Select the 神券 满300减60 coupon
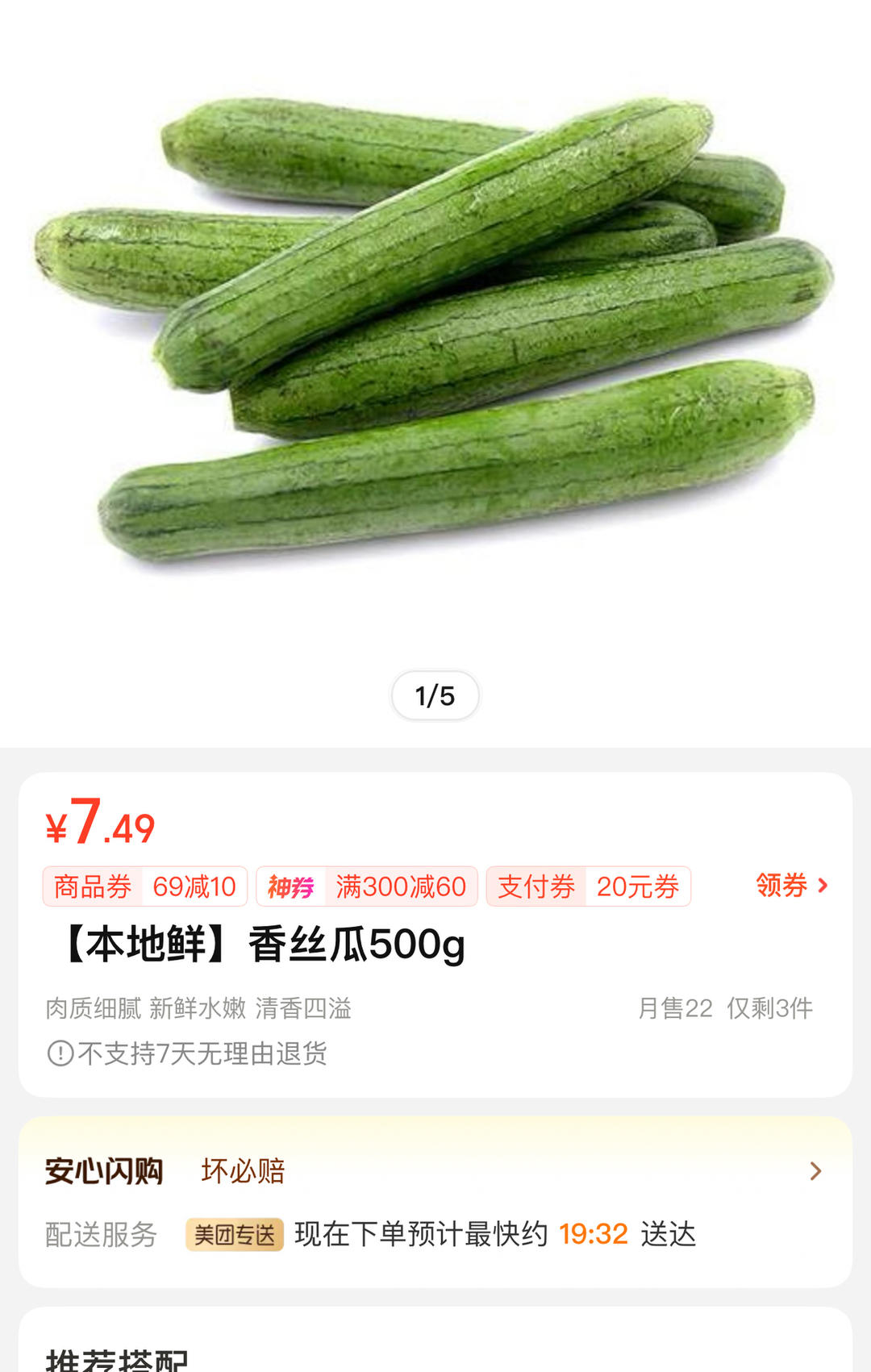Viewport: 871px width, 1372px height. click(x=367, y=886)
